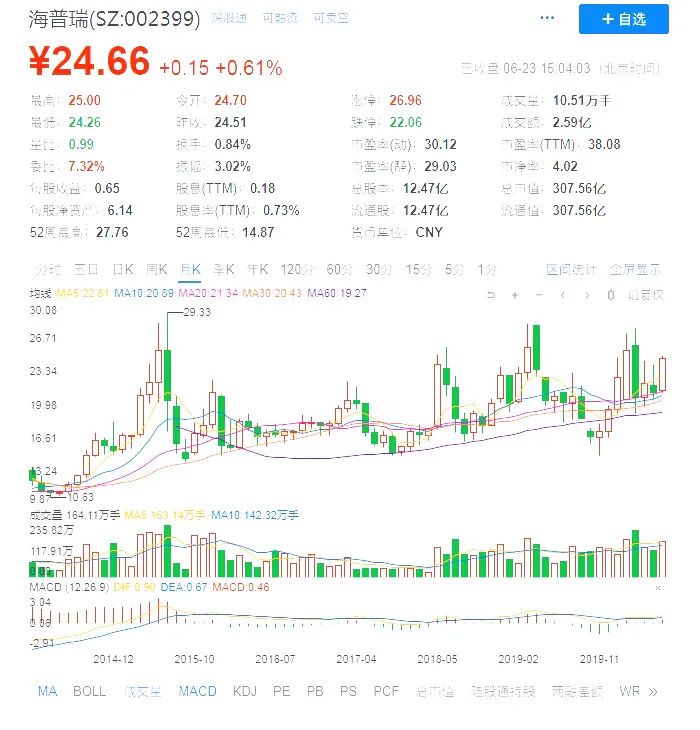This screenshot has width=700, height=730.
Task: Select the WR indicator
Action: point(629,691)
